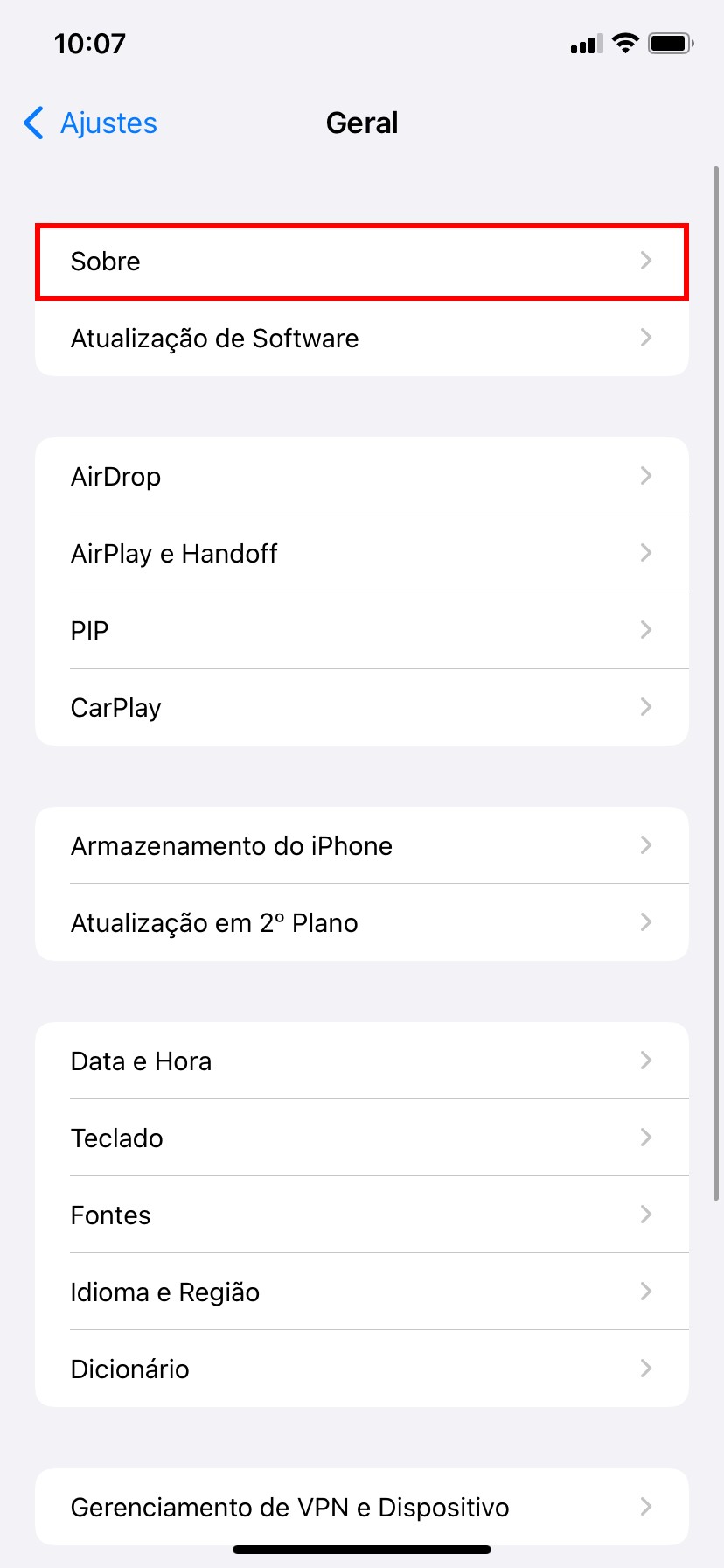Open Atualização de Software
This screenshot has width=724, height=1568.
[x=361, y=339]
